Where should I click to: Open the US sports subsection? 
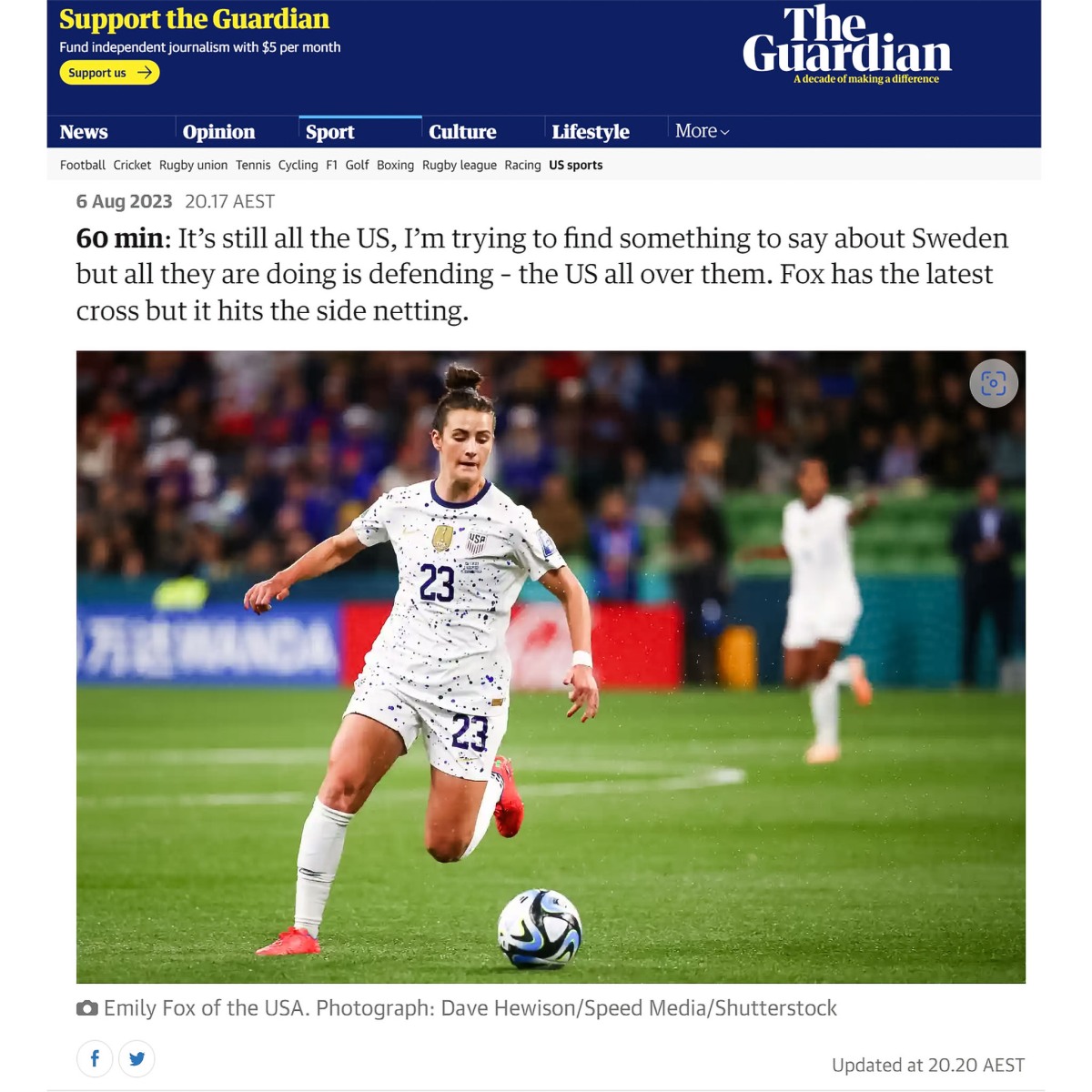[575, 165]
